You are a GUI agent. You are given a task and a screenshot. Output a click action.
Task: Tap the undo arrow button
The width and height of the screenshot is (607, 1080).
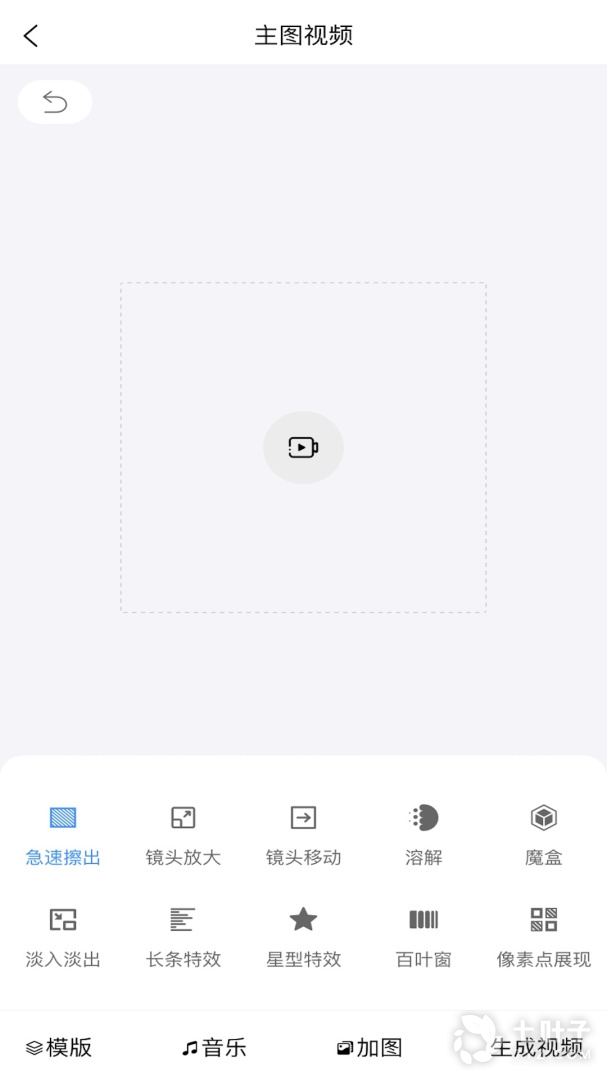tap(55, 102)
